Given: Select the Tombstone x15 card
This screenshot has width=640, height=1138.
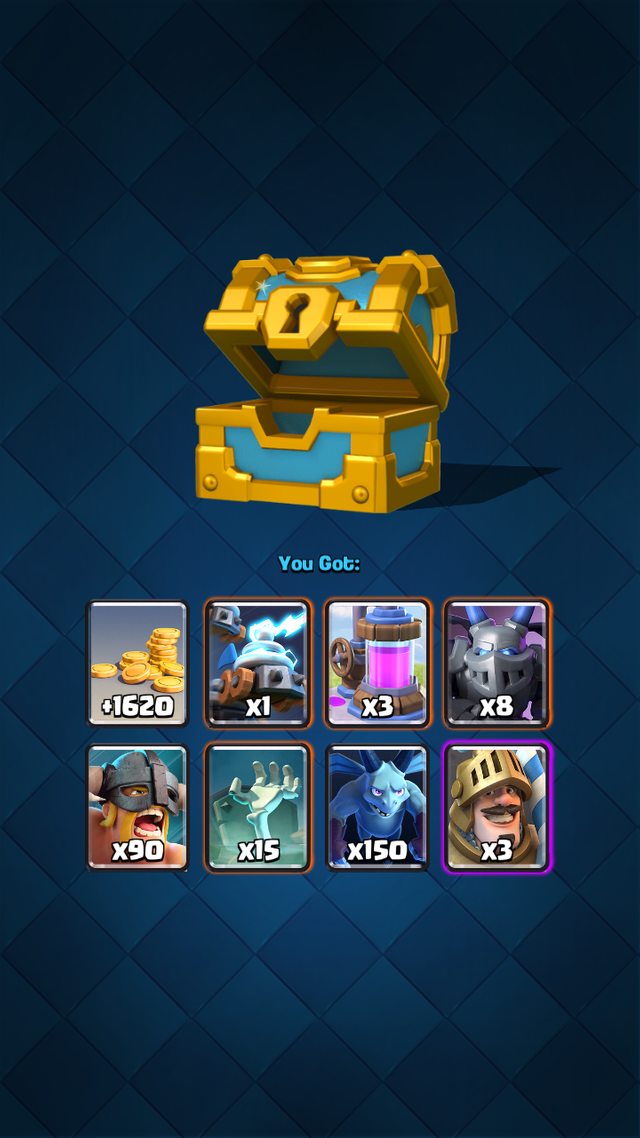Looking at the screenshot, I should click(258, 806).
